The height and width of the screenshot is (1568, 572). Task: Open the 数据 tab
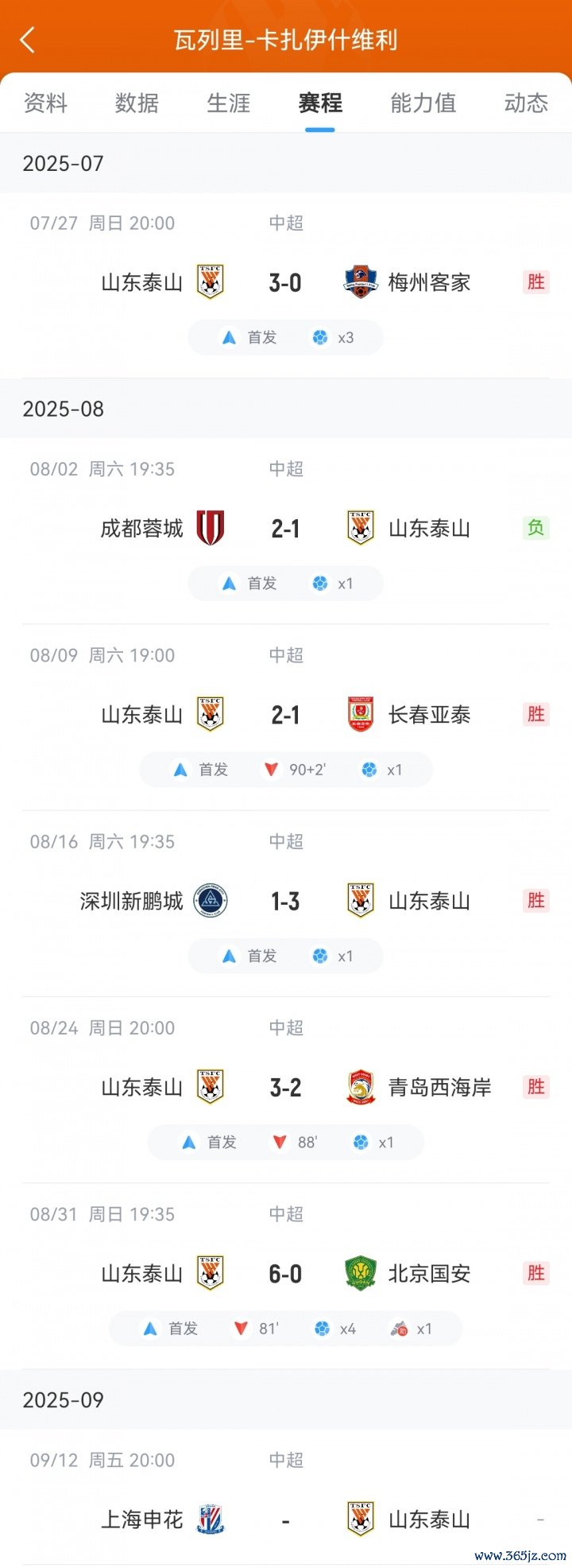[x=137, y=103]
